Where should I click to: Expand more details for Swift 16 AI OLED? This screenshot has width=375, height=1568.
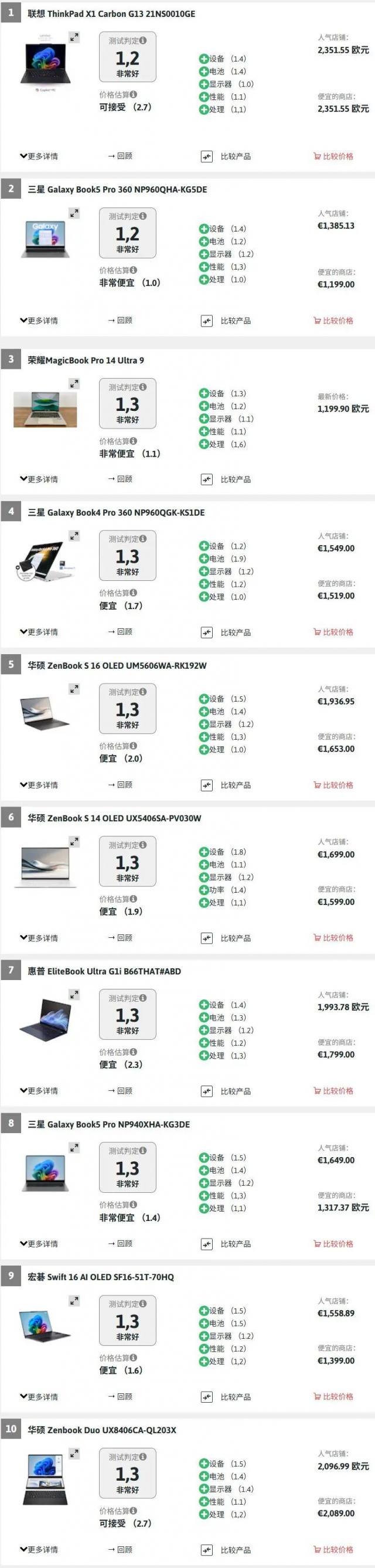tap(39, 1396)
